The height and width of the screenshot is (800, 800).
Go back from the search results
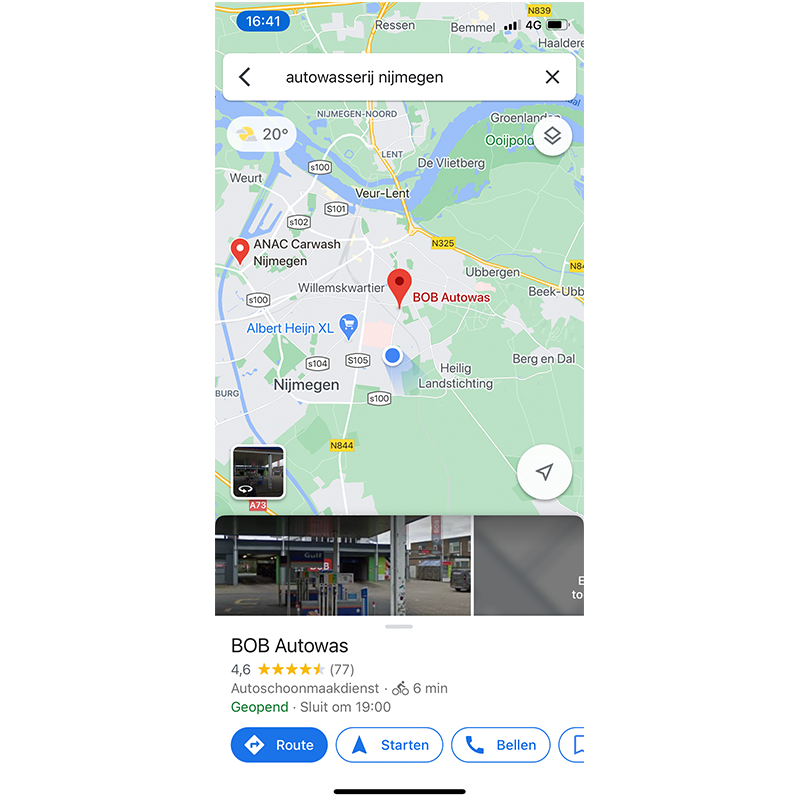pos(245,77)
